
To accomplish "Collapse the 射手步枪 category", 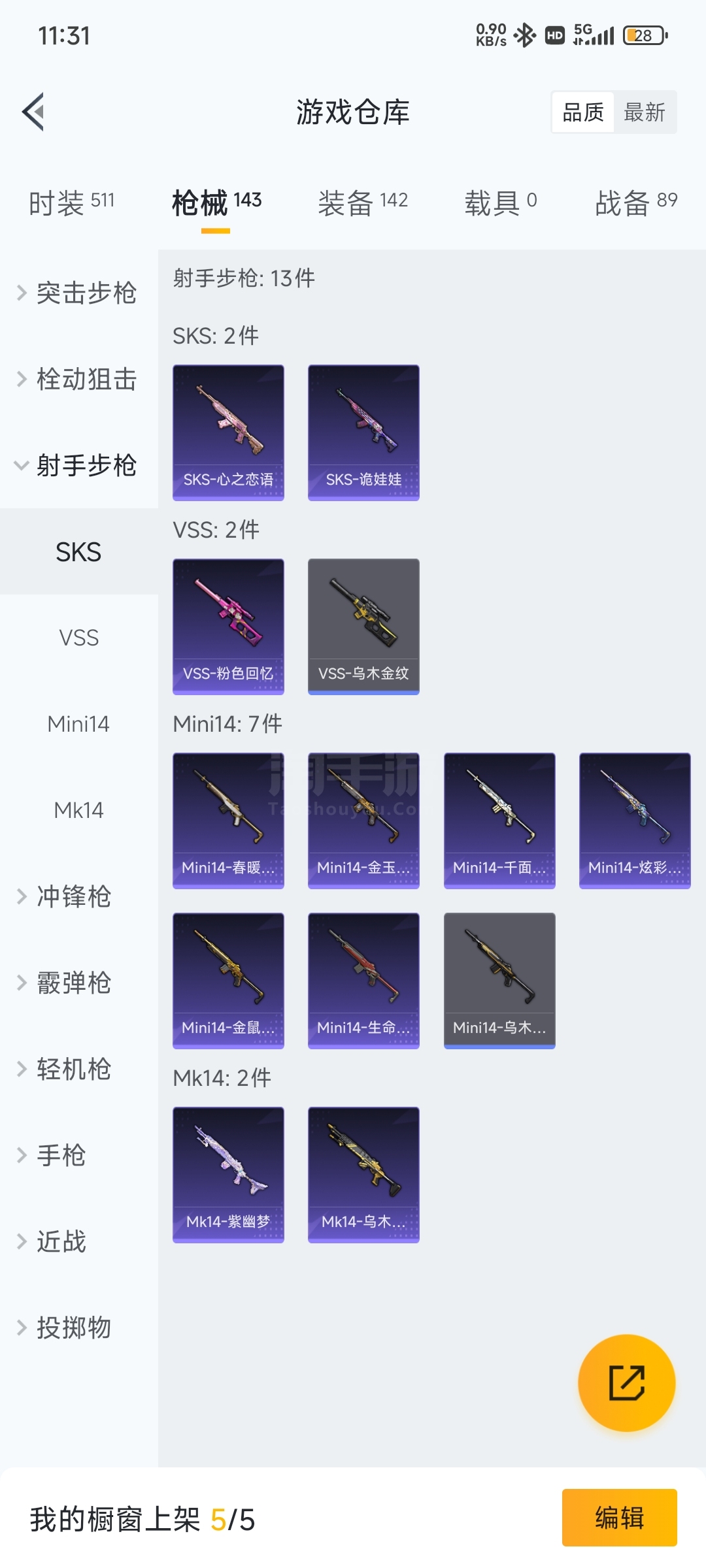I will click(79, 465).
